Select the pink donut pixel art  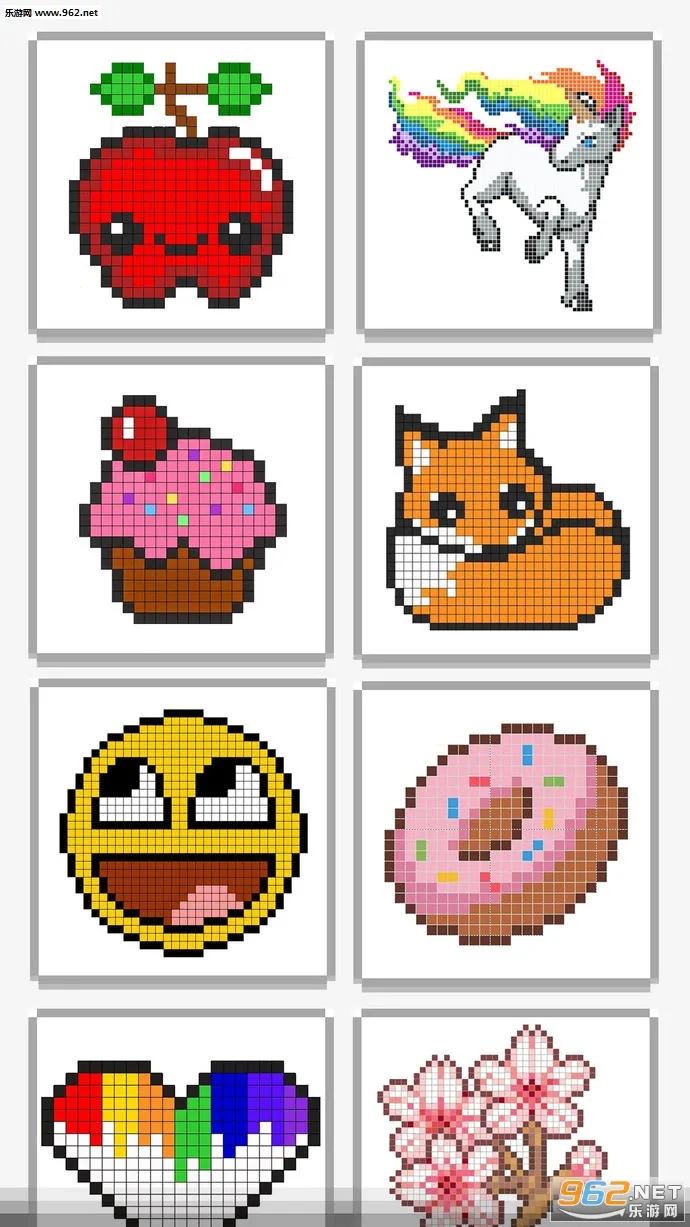[508, 832]
